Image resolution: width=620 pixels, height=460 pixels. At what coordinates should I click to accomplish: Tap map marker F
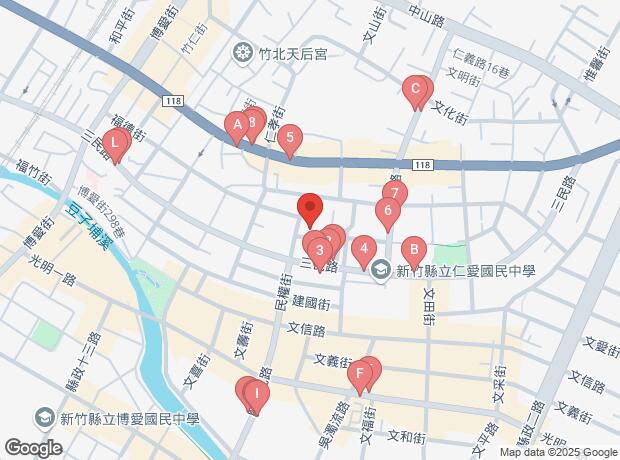click(358, 375)
